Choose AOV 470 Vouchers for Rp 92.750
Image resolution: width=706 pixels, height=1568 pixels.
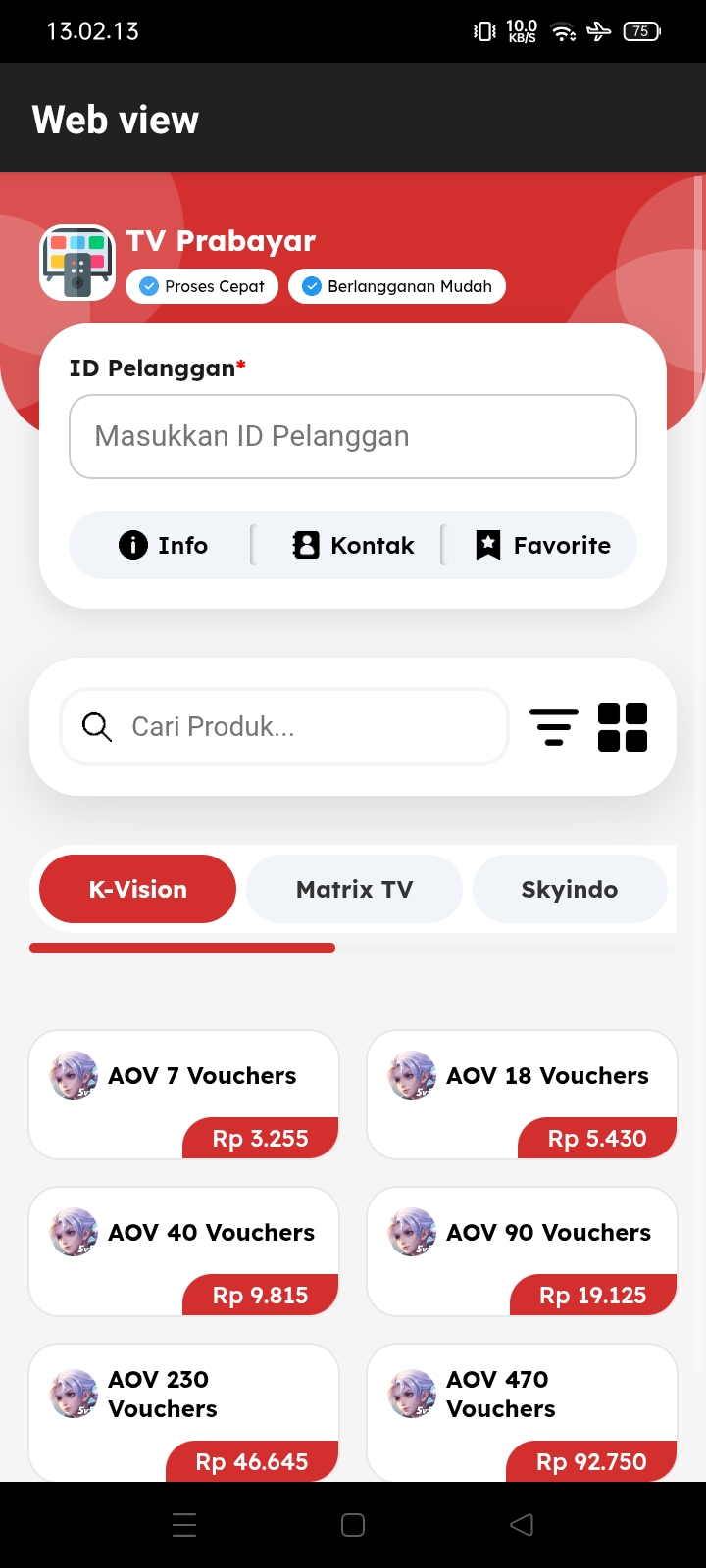click(522, 1411)
